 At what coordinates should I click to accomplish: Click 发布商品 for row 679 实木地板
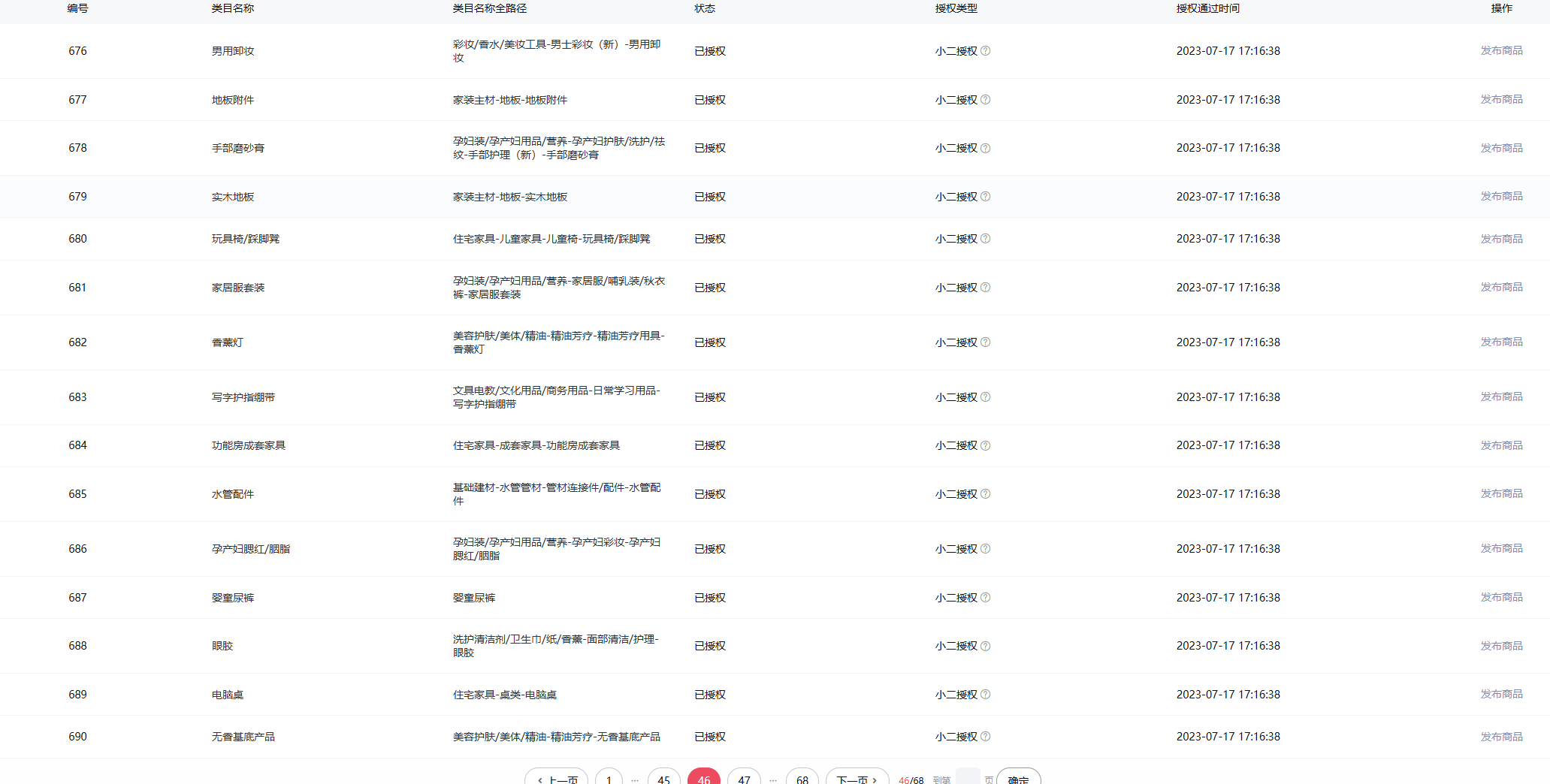(1501, 196)
